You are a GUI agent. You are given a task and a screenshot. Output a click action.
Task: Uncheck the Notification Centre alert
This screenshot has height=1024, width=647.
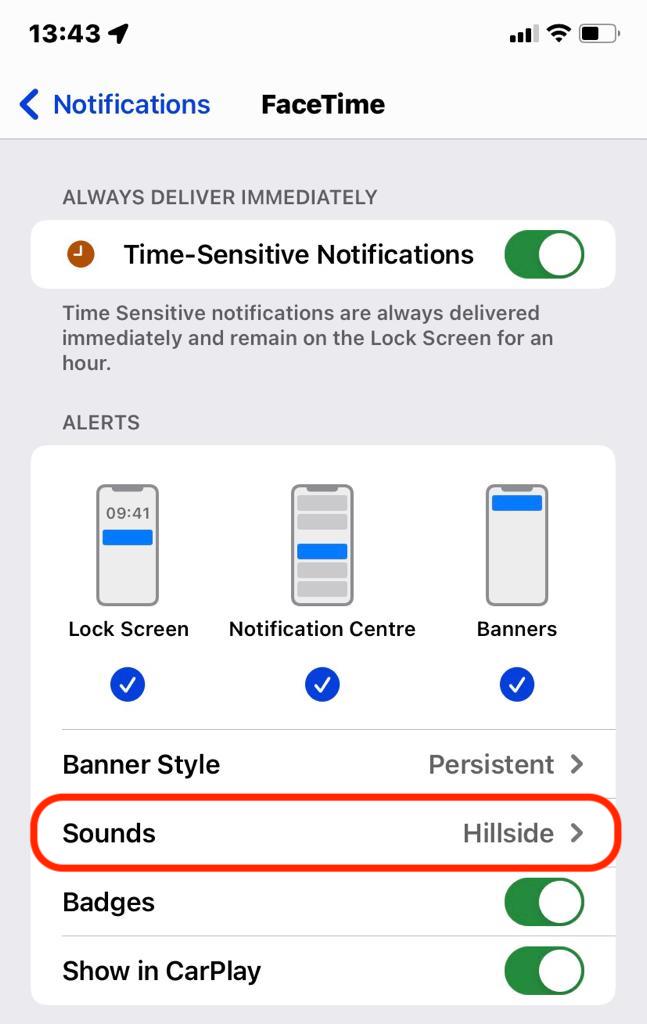(x=322, y=684)
